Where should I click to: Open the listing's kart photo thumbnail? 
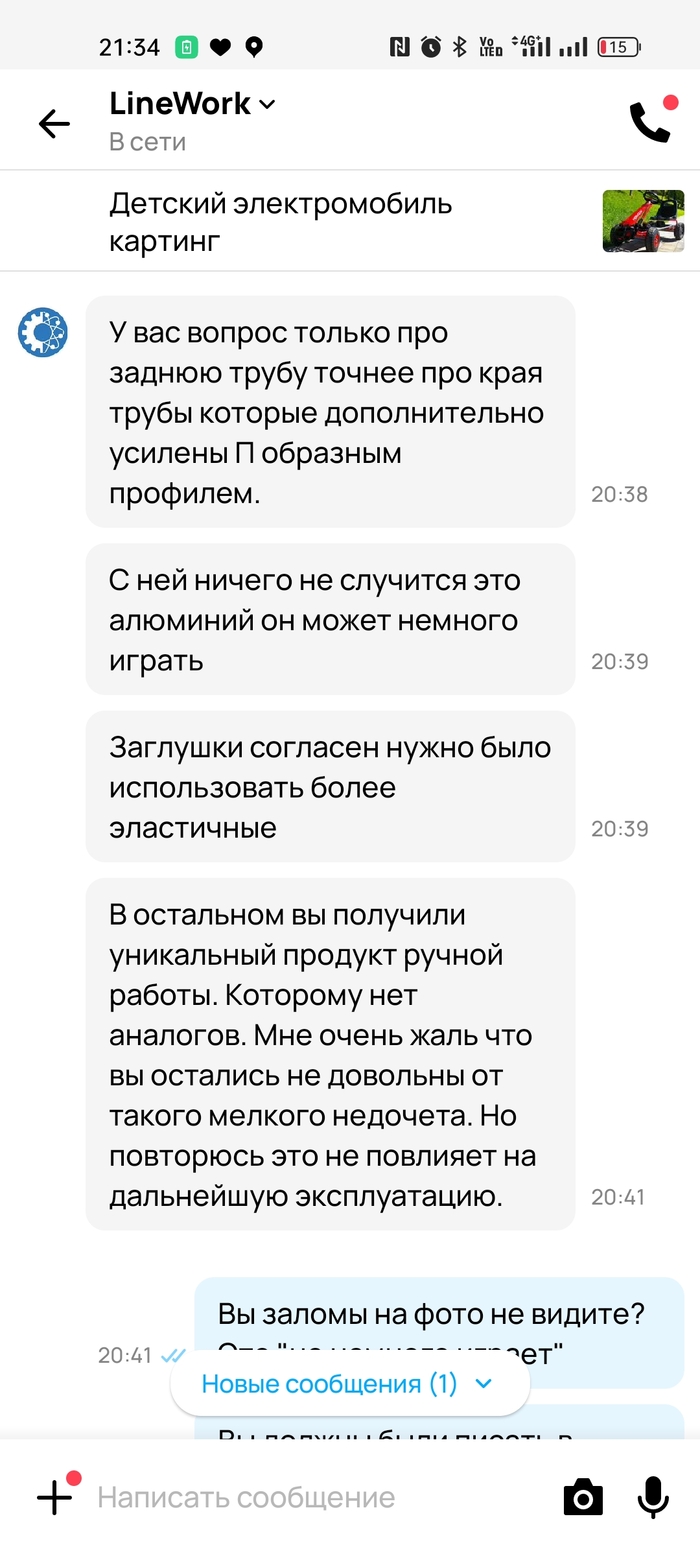pyautogui.click(x=643, y=221)
